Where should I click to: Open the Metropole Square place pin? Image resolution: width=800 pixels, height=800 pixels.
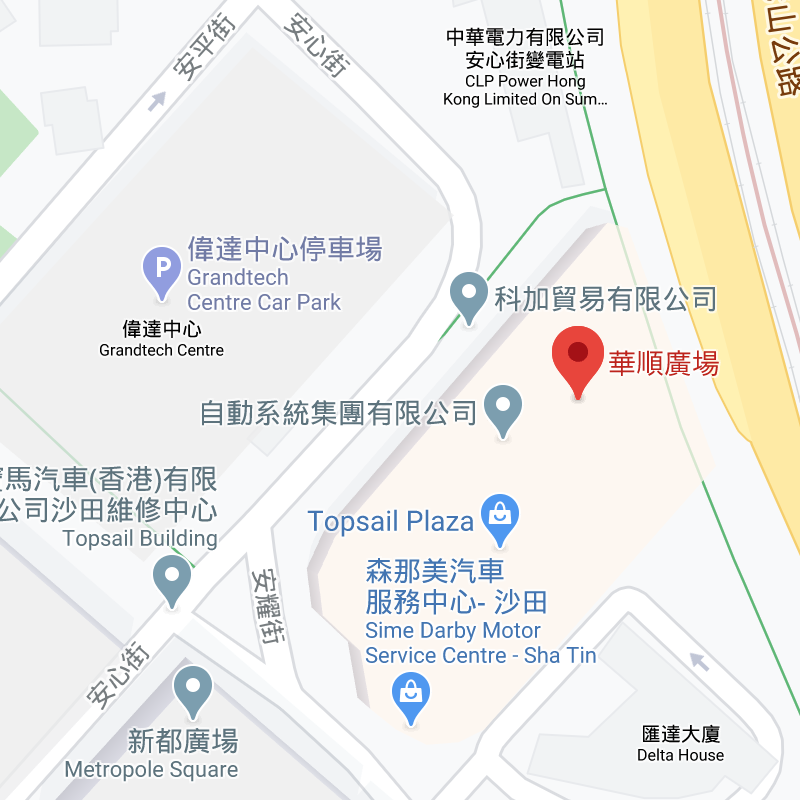[x=192, y=688]
